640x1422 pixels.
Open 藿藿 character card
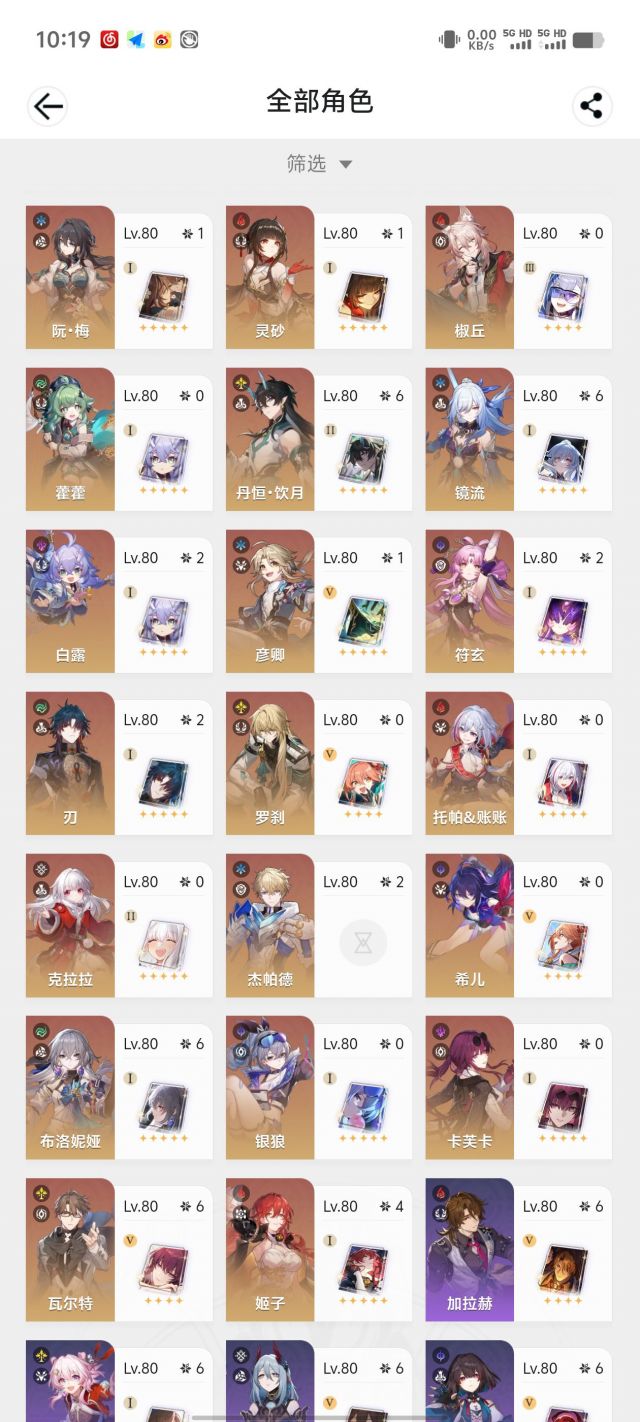tap(119, 440)
